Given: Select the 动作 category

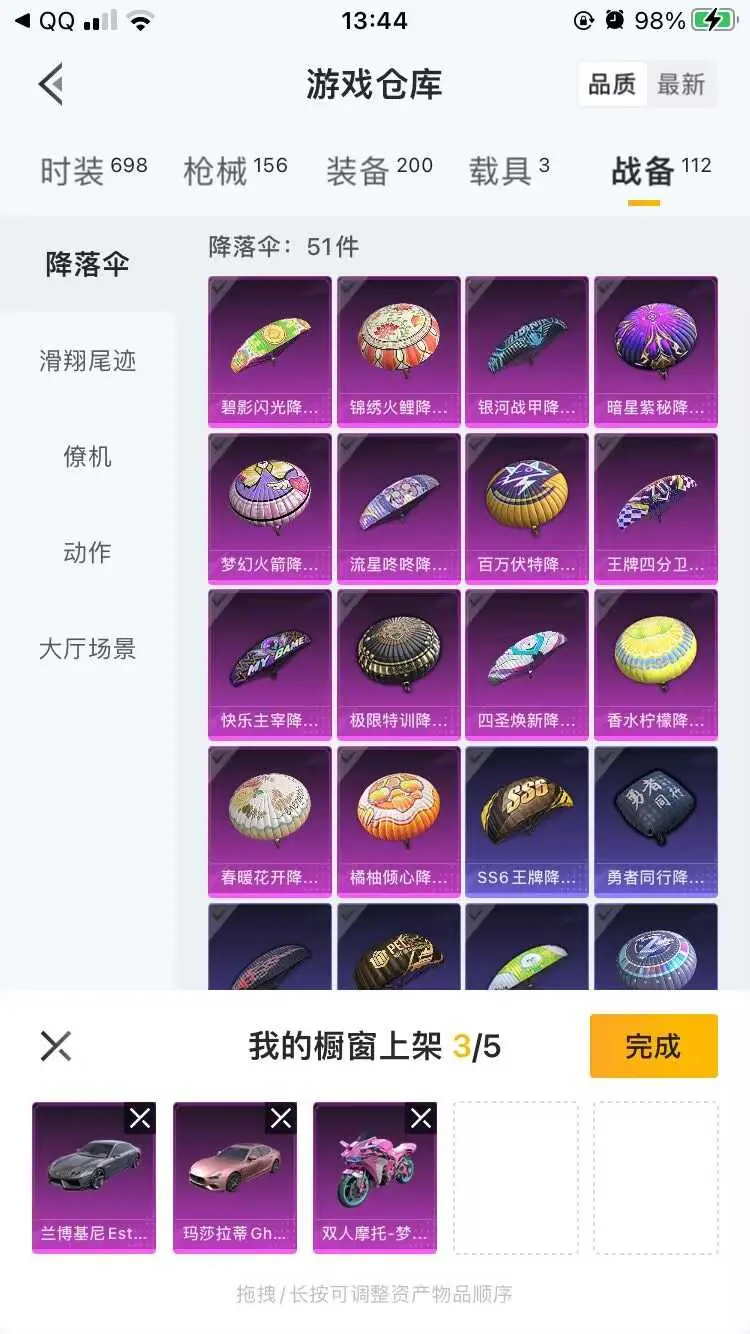Looking at the screenshot, I should pos(87,552).
